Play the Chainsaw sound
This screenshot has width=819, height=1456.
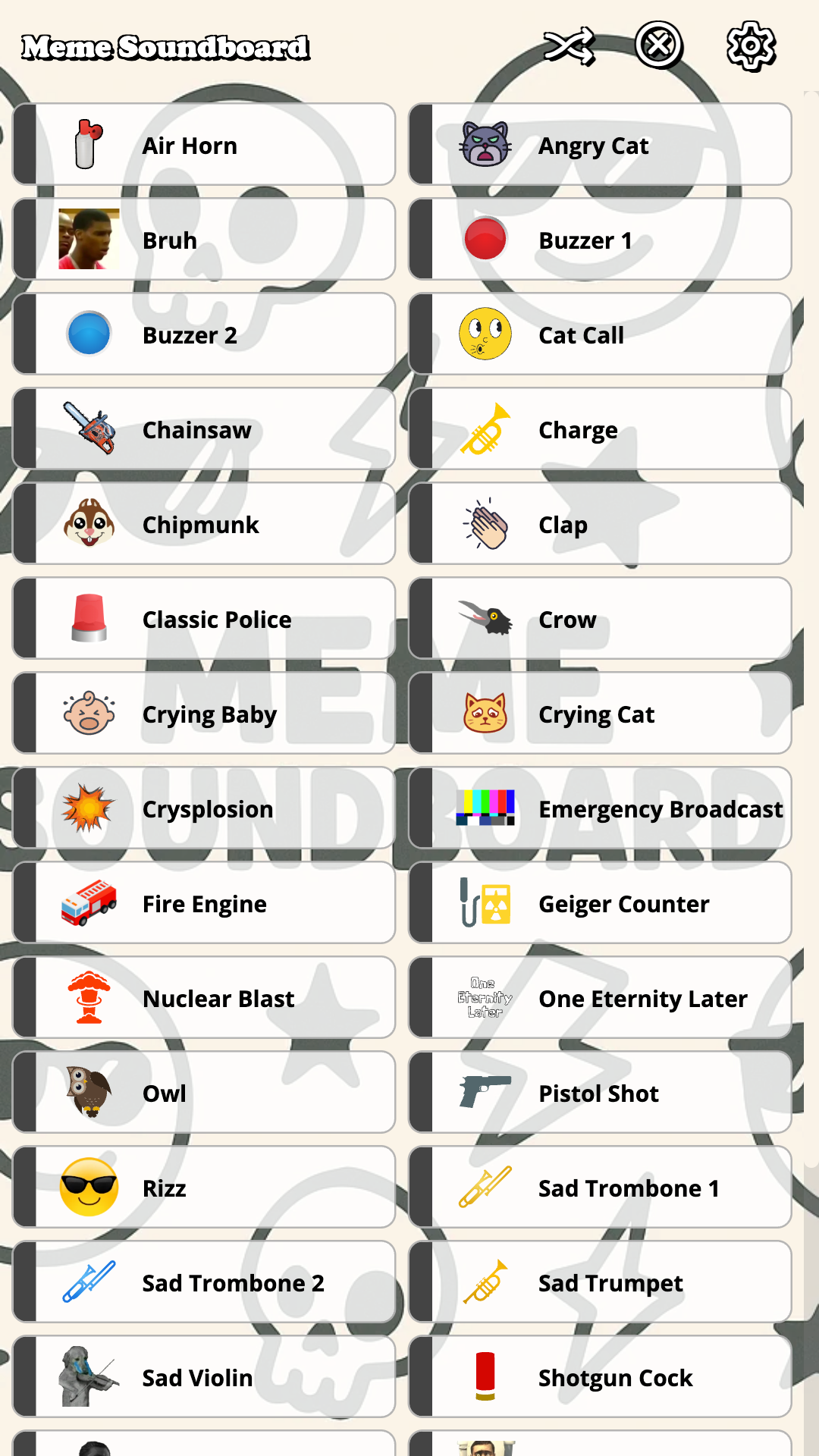pyautogui.click(x=205, y=429)
